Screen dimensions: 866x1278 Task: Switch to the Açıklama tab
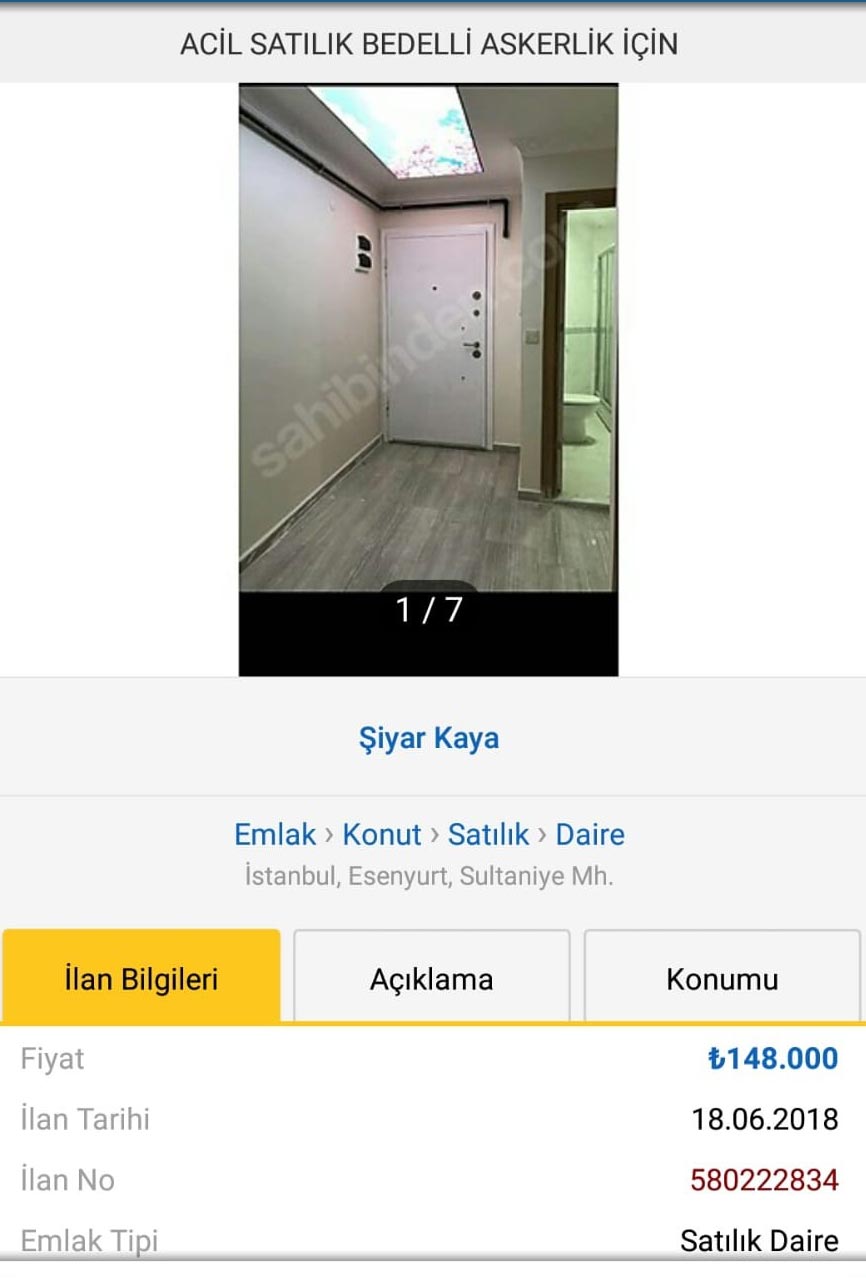click(x=431, y=978)
